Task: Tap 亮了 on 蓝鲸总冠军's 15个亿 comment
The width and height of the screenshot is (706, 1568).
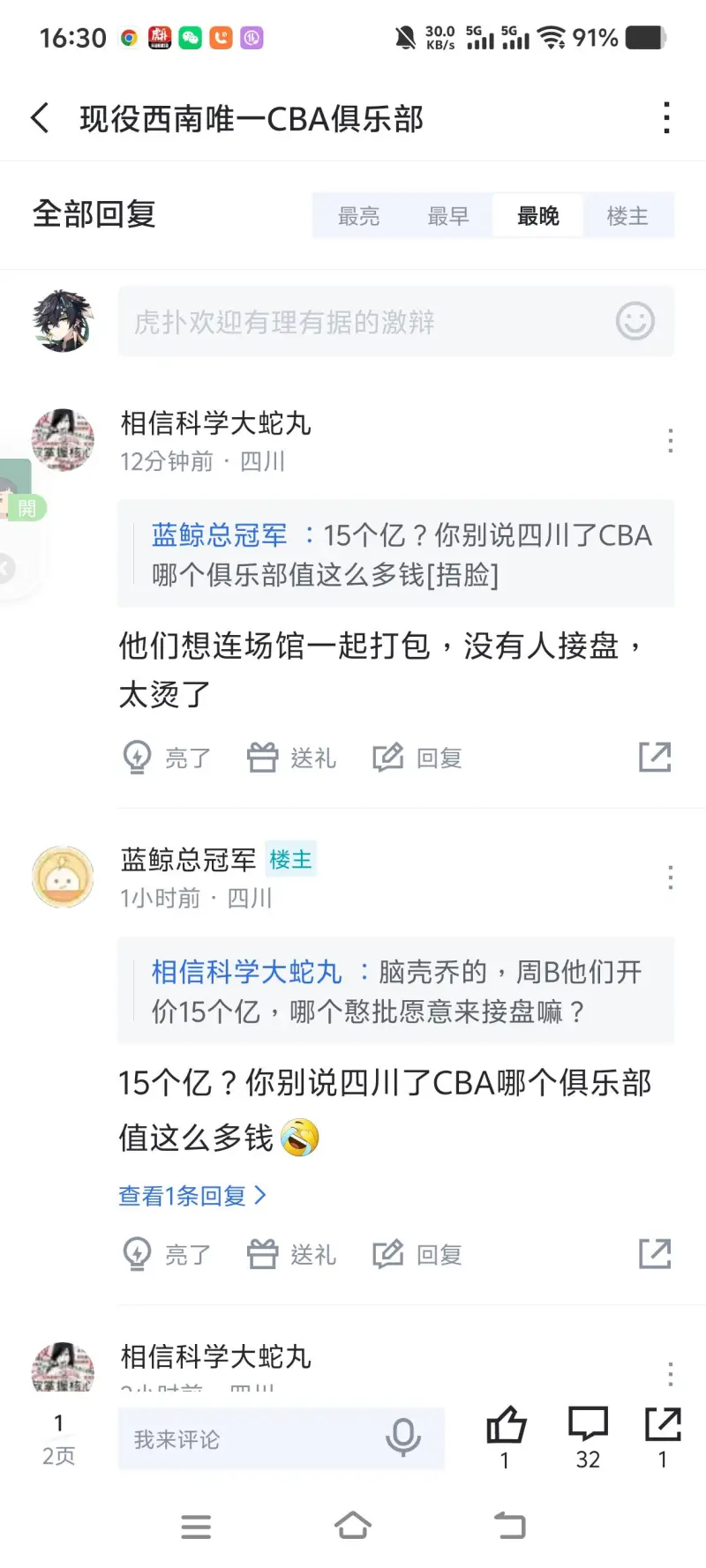Action: [167, 1254]
